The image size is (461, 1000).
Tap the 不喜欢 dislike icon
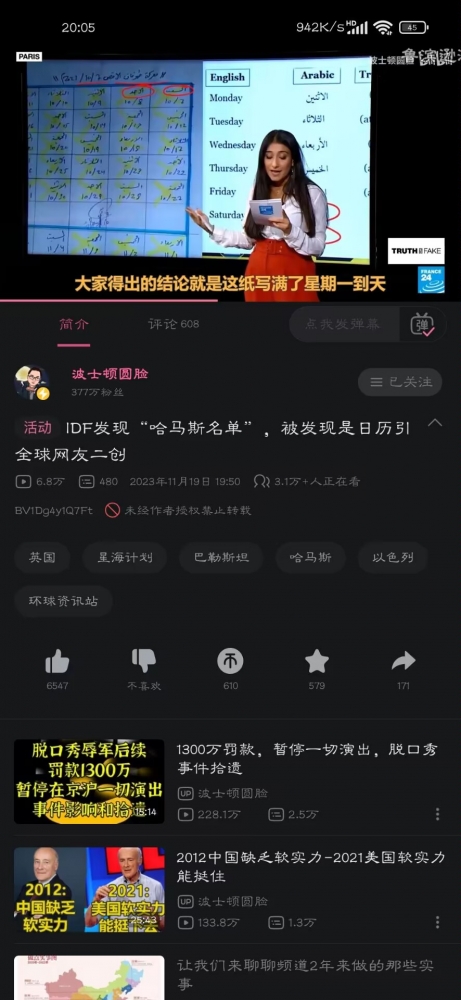143,661
